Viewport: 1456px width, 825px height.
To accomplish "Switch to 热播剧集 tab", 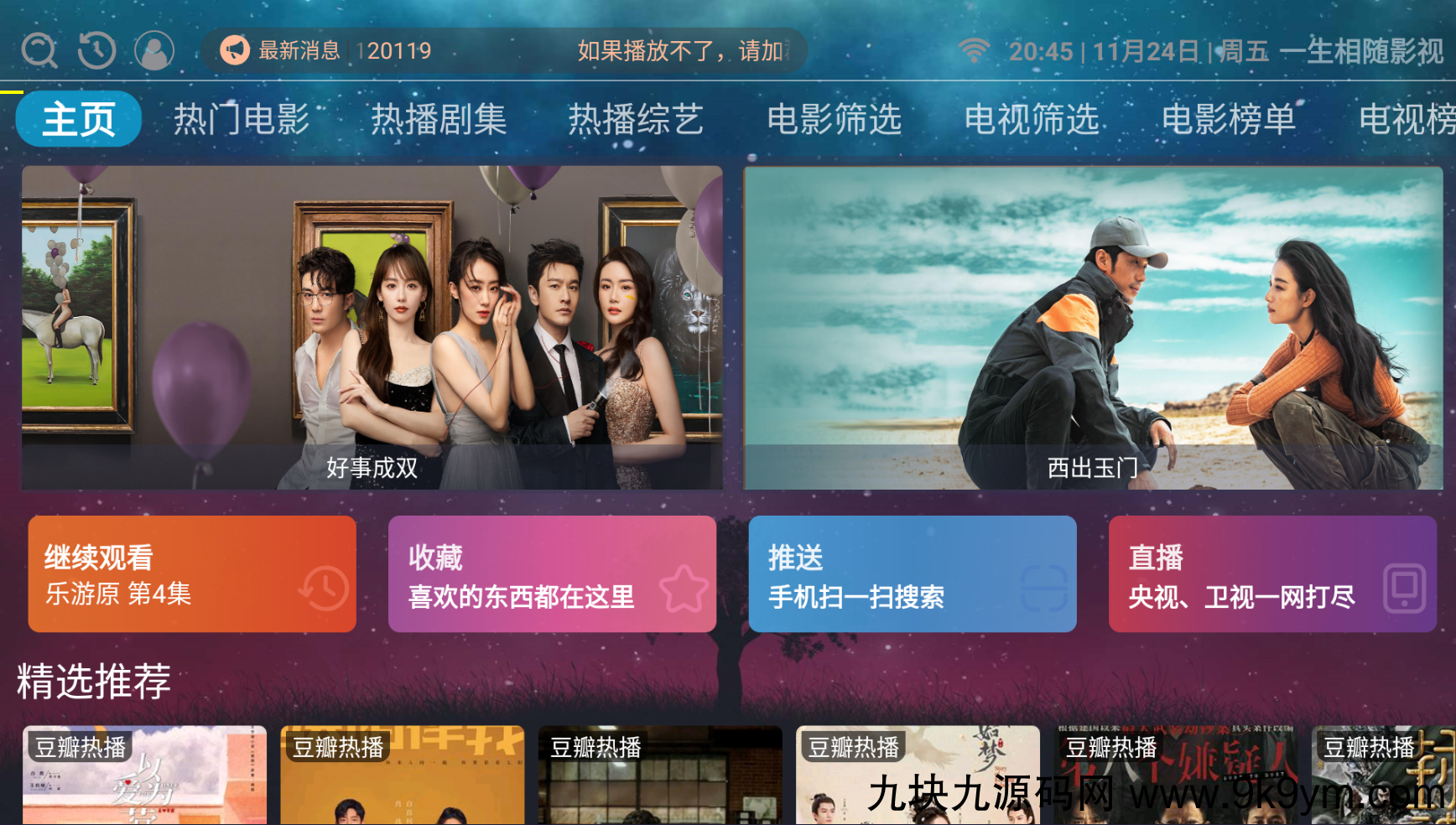I will coord(439,119).
